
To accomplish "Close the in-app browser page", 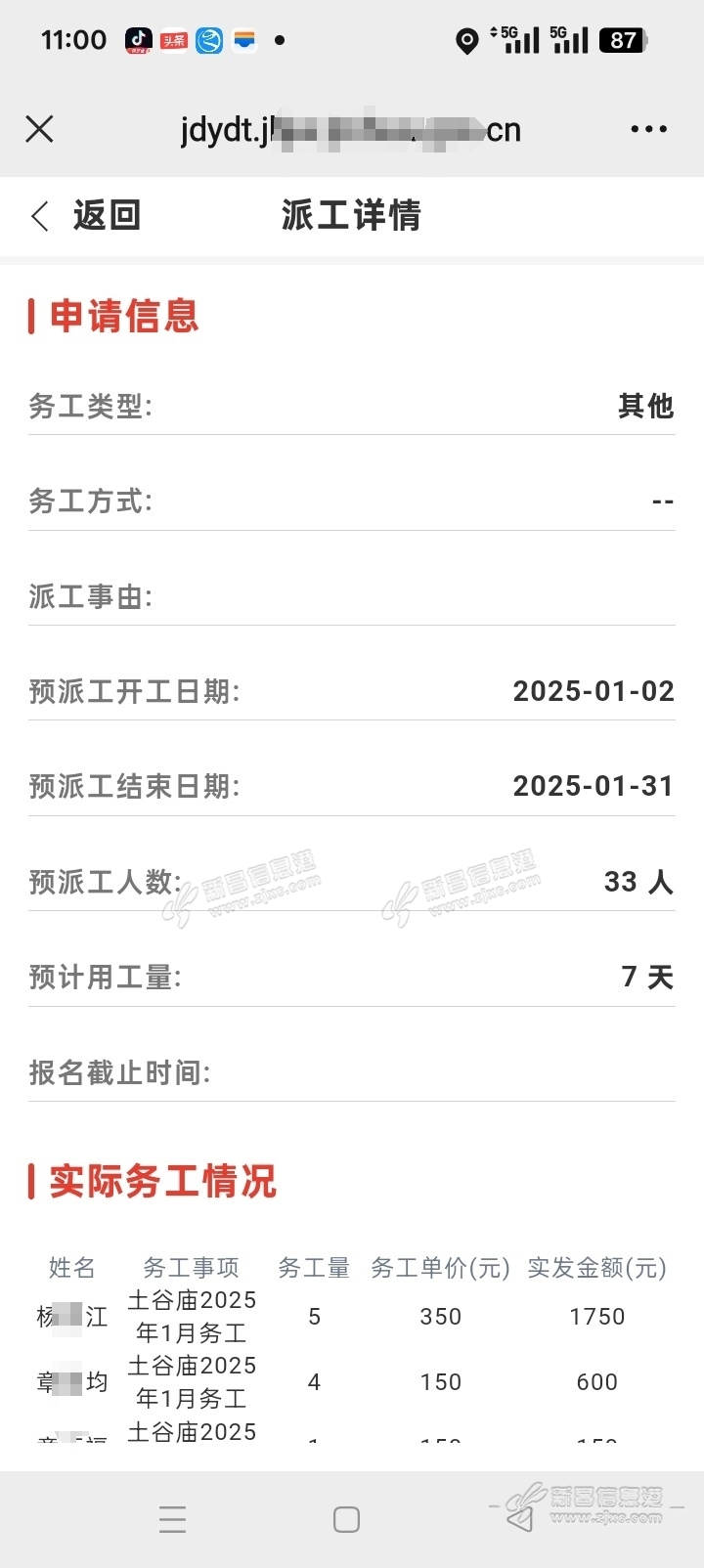I will [x=39, y=129].
